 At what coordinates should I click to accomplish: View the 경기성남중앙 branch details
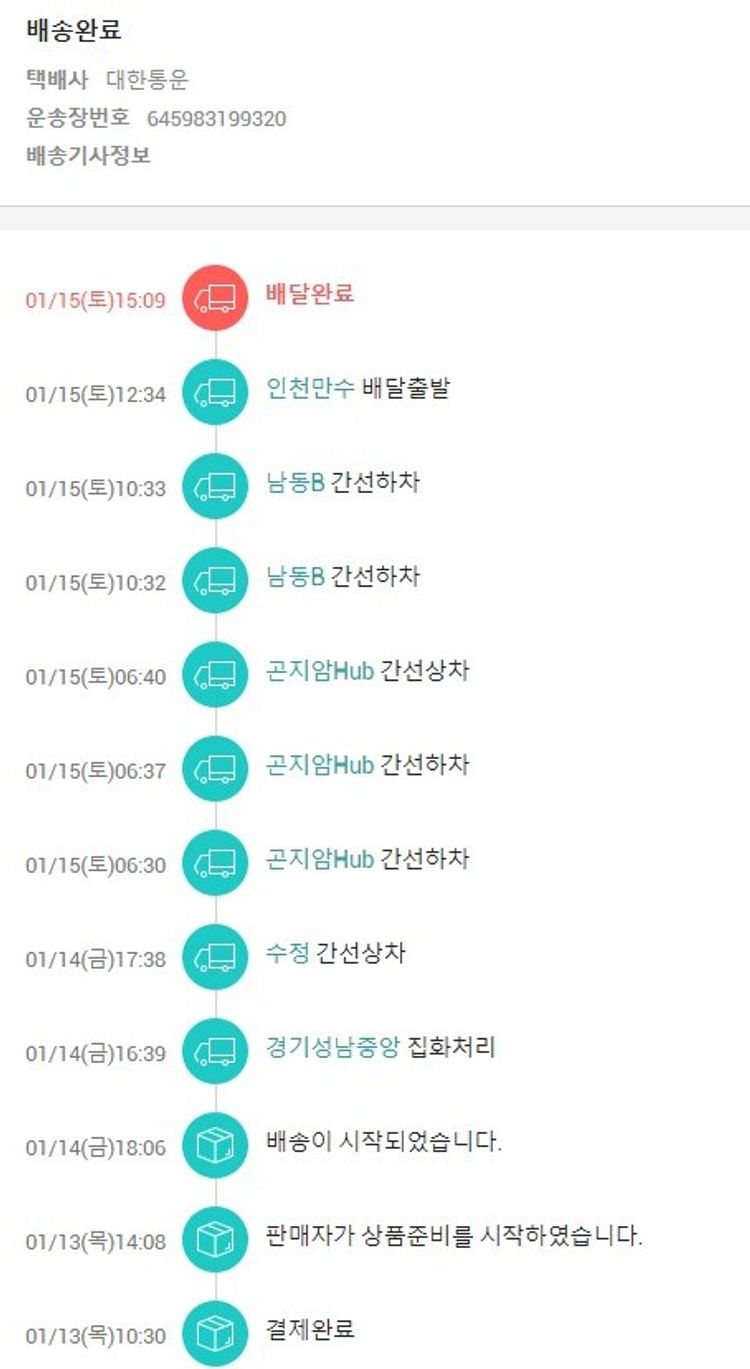[332, 1047]
